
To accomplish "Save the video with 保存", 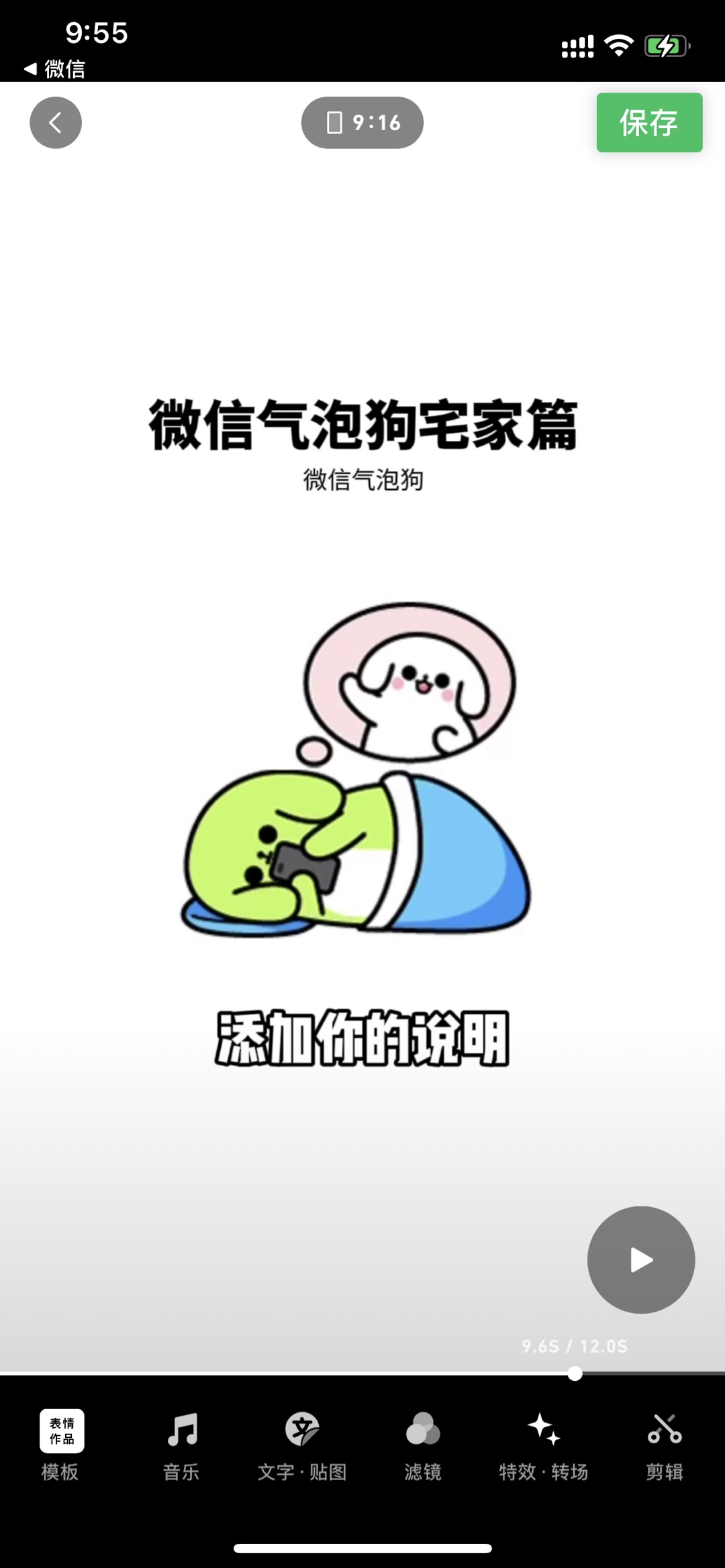I will tap(649, 123).
